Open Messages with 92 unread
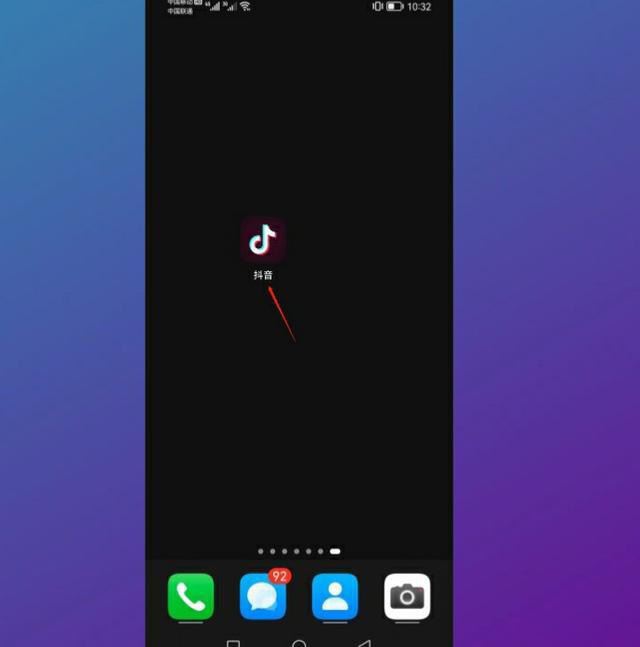 (x=263, y=597)
